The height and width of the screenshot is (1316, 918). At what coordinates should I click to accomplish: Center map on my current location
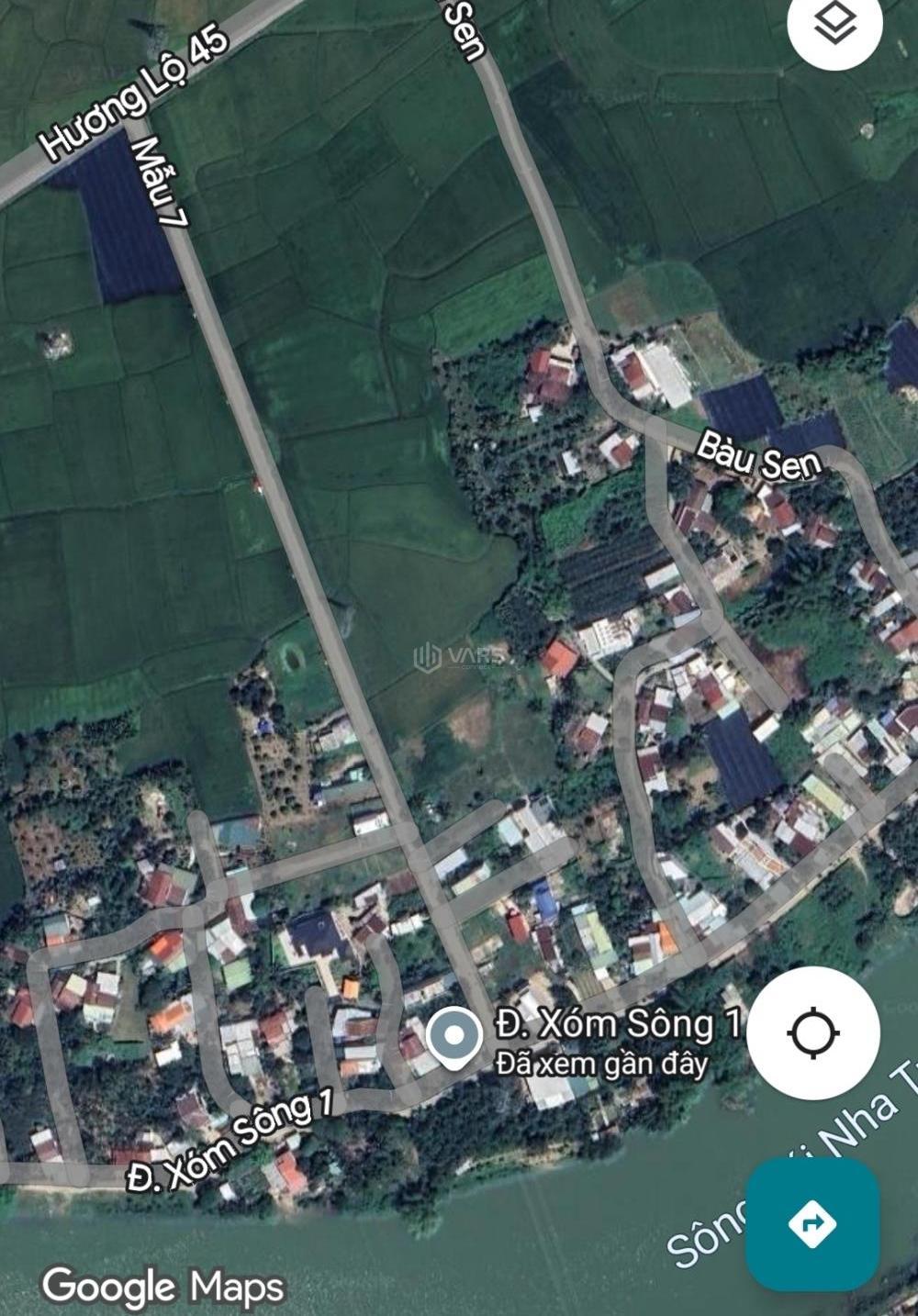click(x=813, y=1032)
